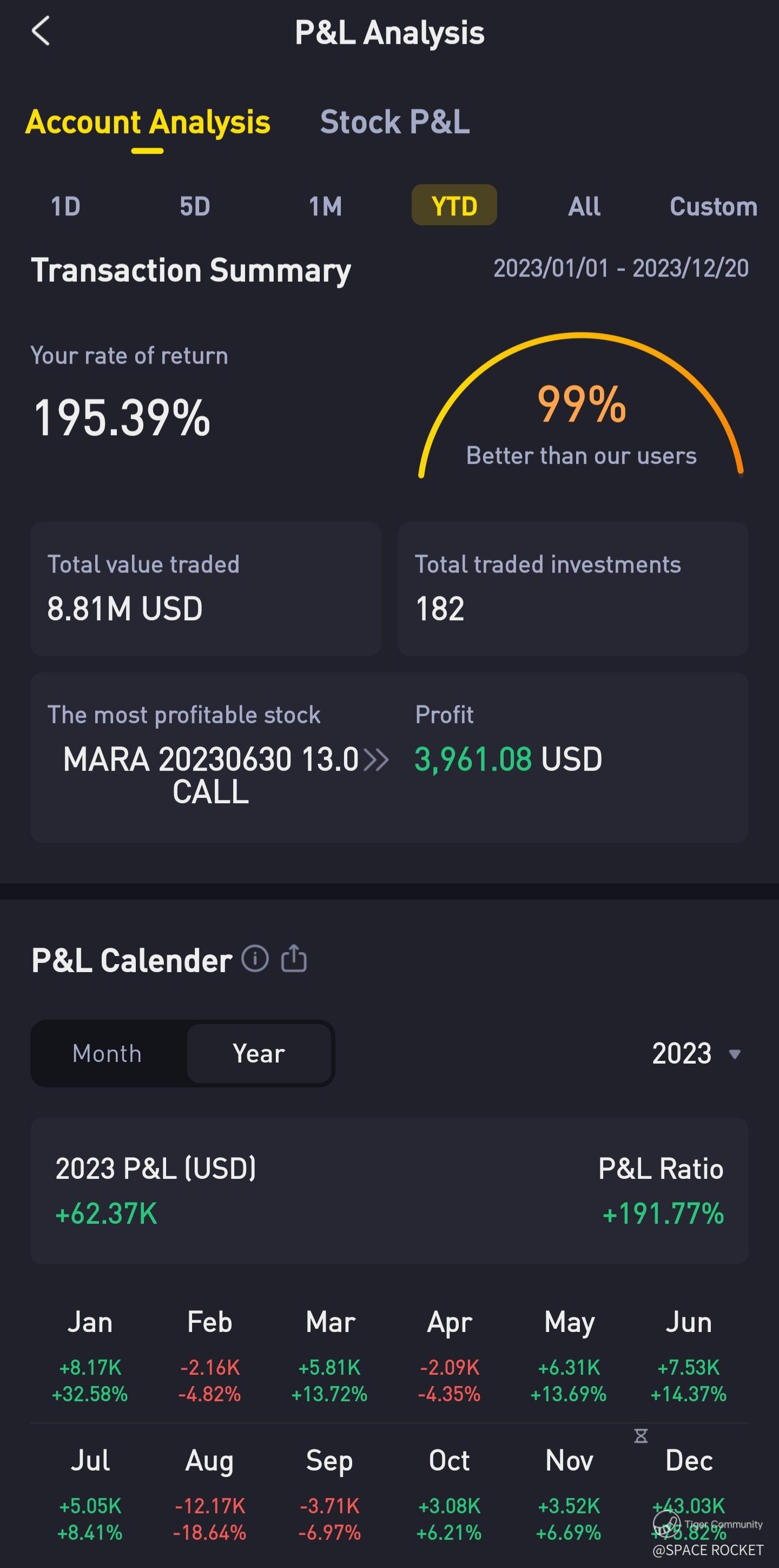The image size is (779, 1568).
Task: Open the Jan monthly P&L
Action: click(x=90, y=1357)
